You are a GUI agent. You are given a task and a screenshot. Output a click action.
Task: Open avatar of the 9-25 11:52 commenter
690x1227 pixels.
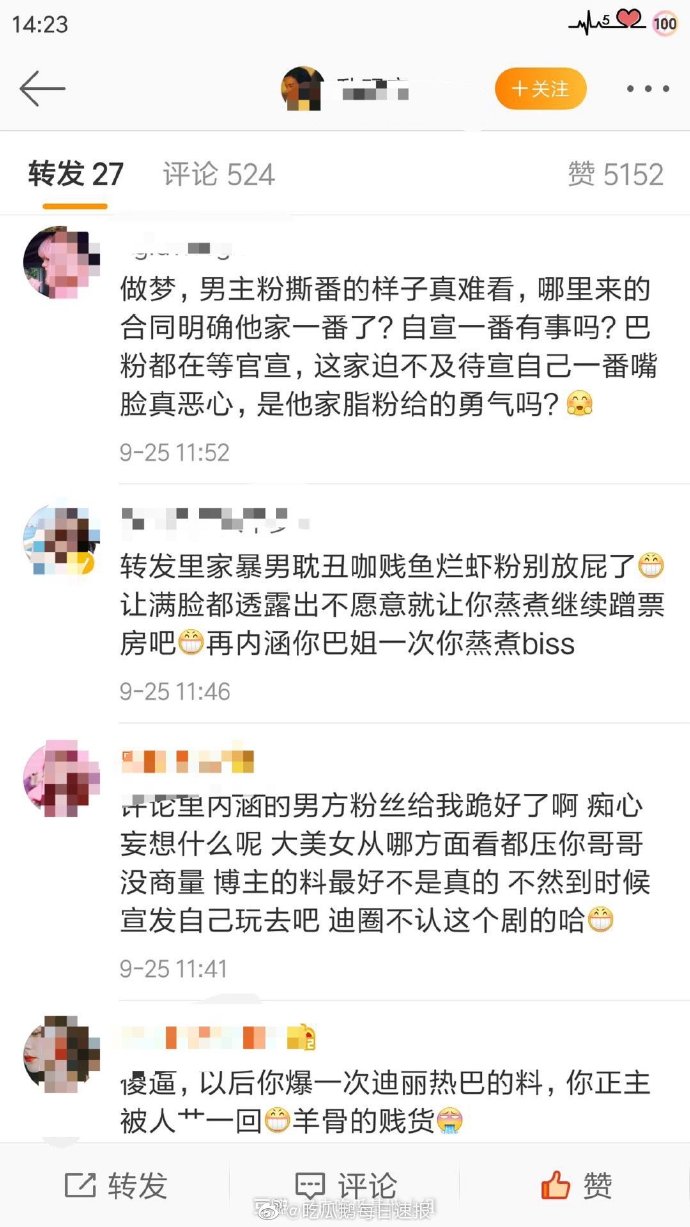tap(60, 262)
